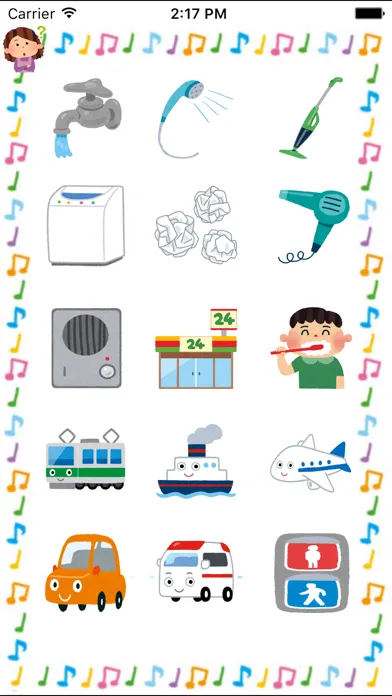
Task: Tap the pedestrian crossing signal
Action: (x=312, y=573)
